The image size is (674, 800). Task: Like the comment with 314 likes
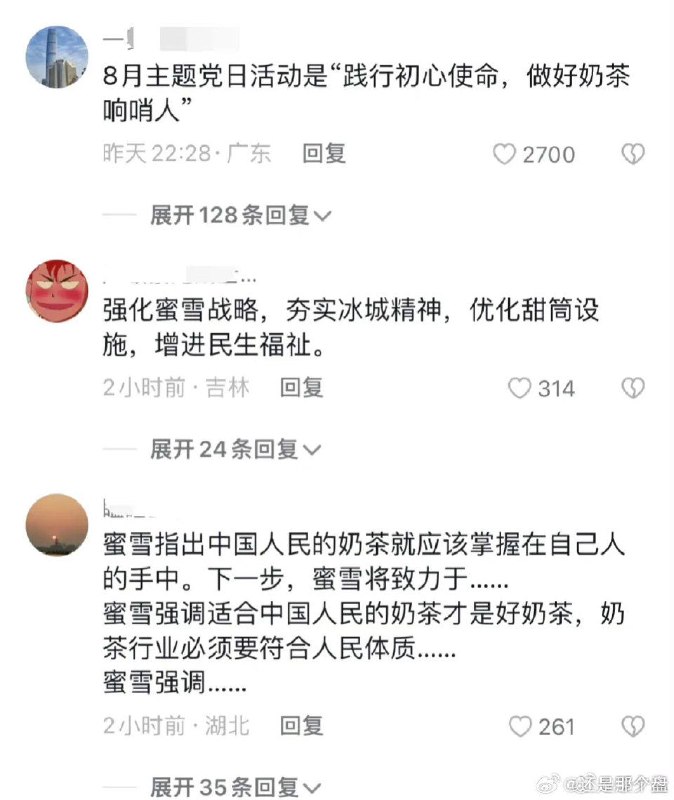click(519, 388)
